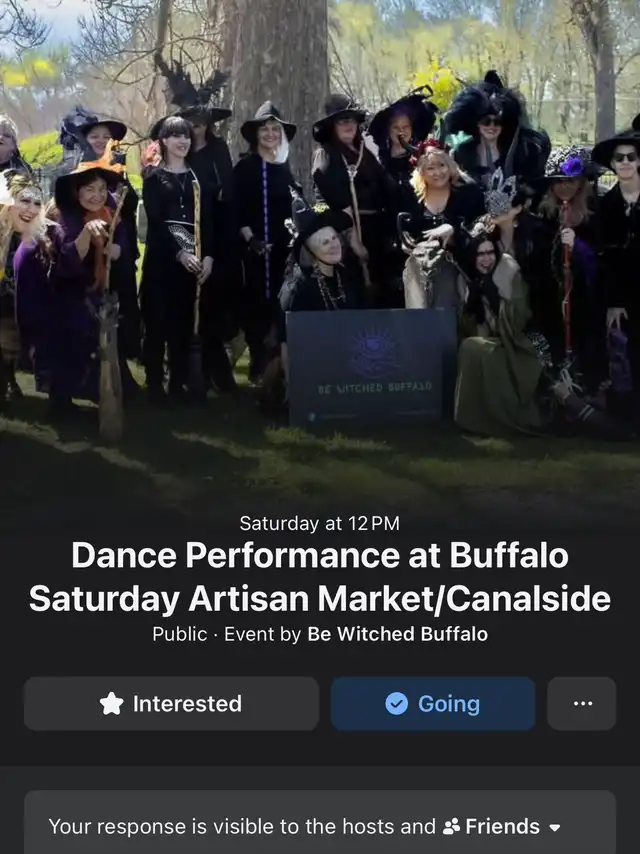
Task: Mark the event as Interested
Action: tap(171, 704)
